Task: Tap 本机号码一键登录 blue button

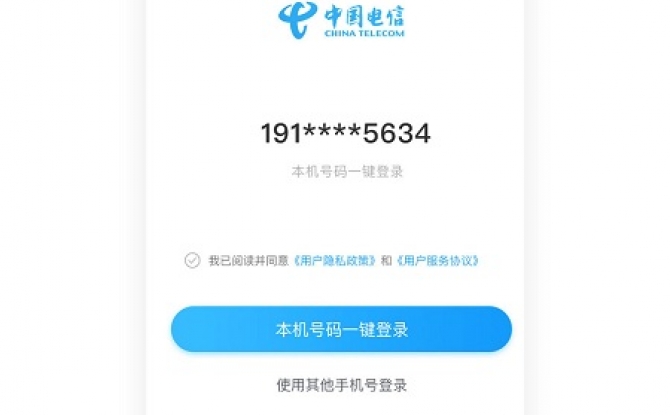Action: click(341, 330)
